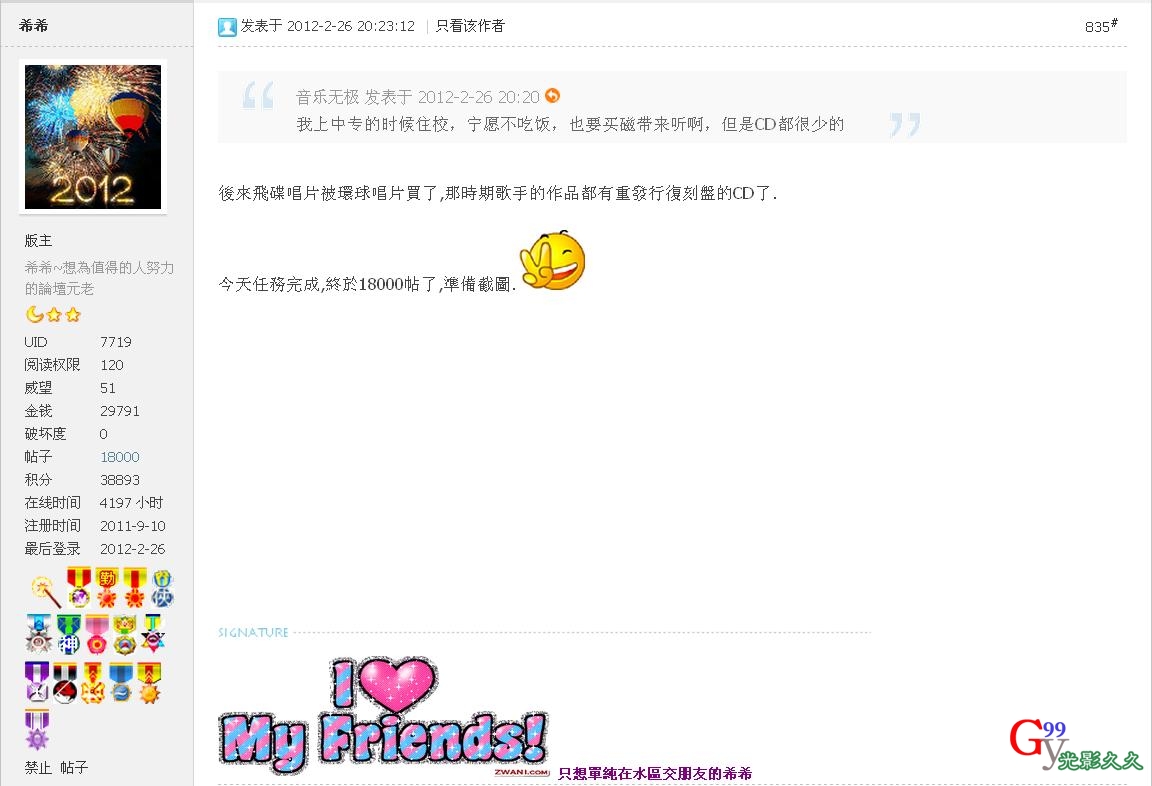Open the 835# floor permalink
1152x786 pixels.
click(1100, 26)
